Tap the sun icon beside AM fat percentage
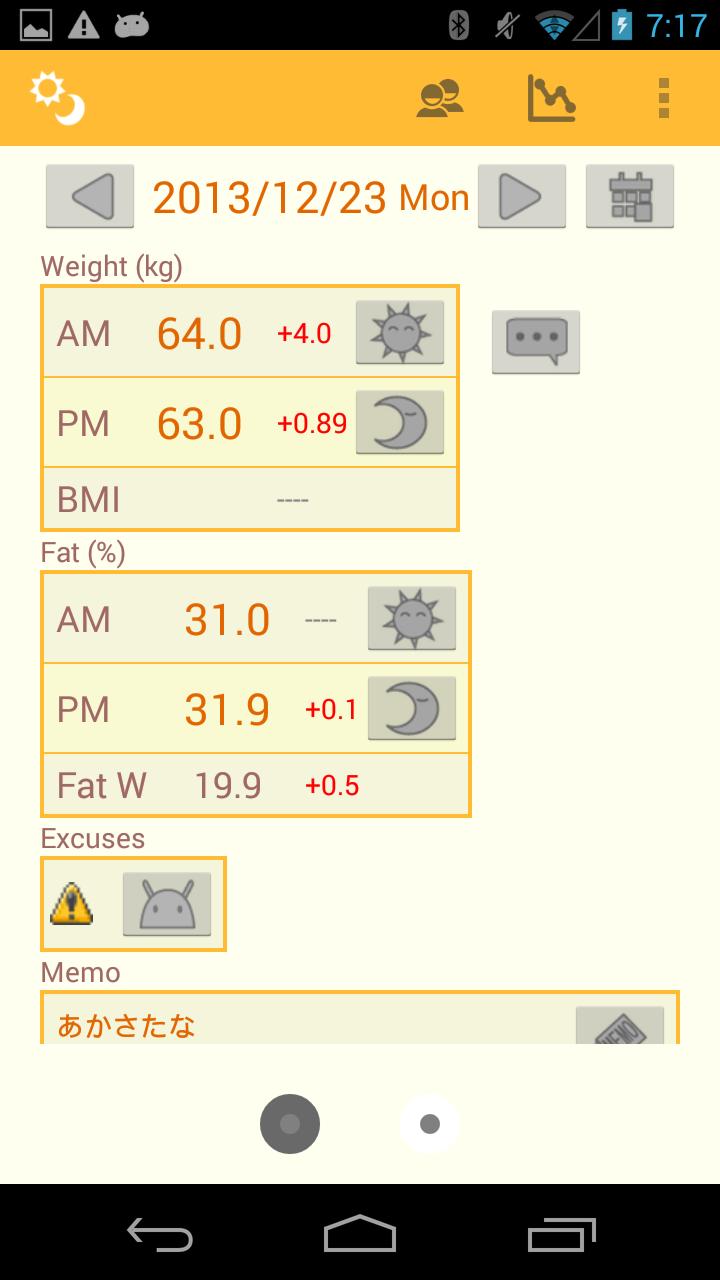This screenshot has width=720, height=1280. (411, 618)
